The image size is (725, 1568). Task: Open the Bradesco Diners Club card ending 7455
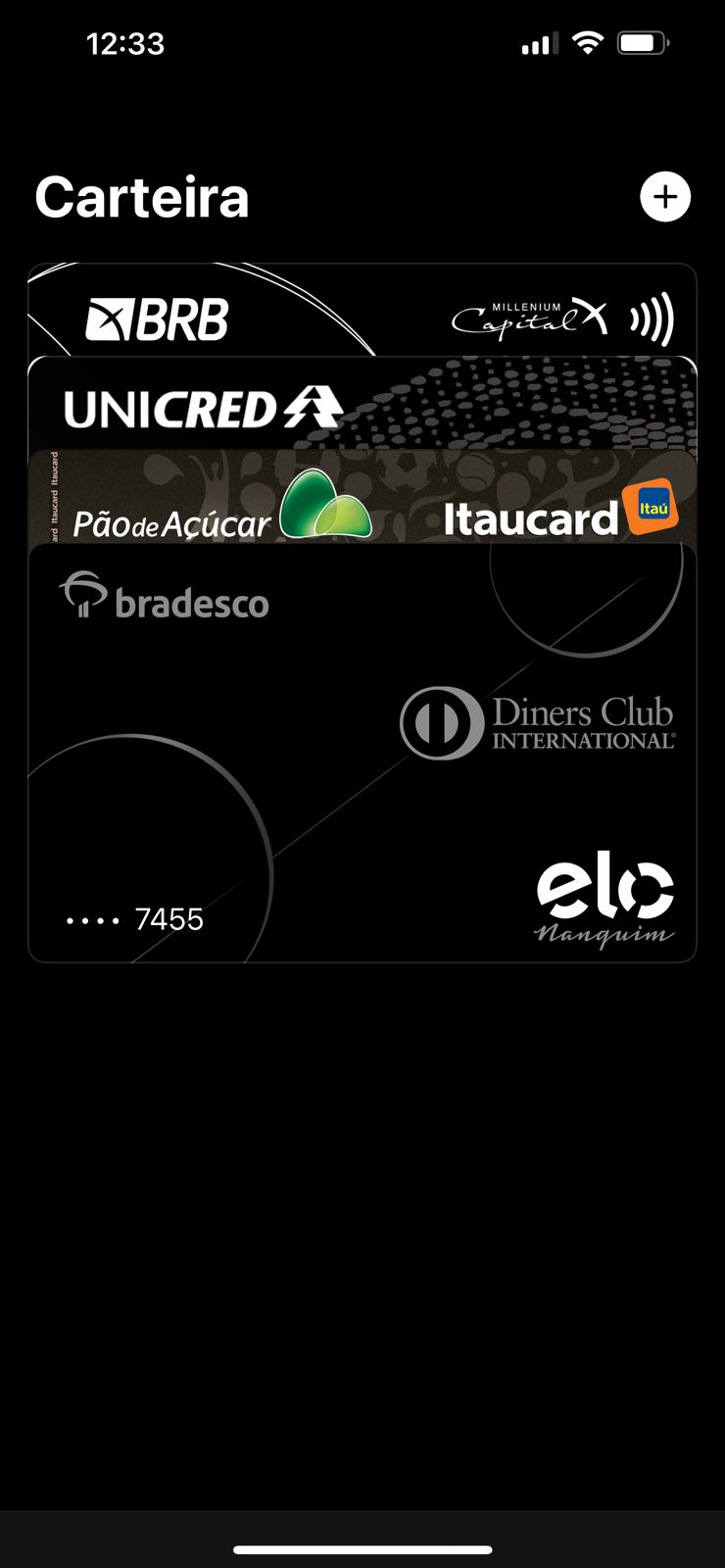tap(362, 754)
